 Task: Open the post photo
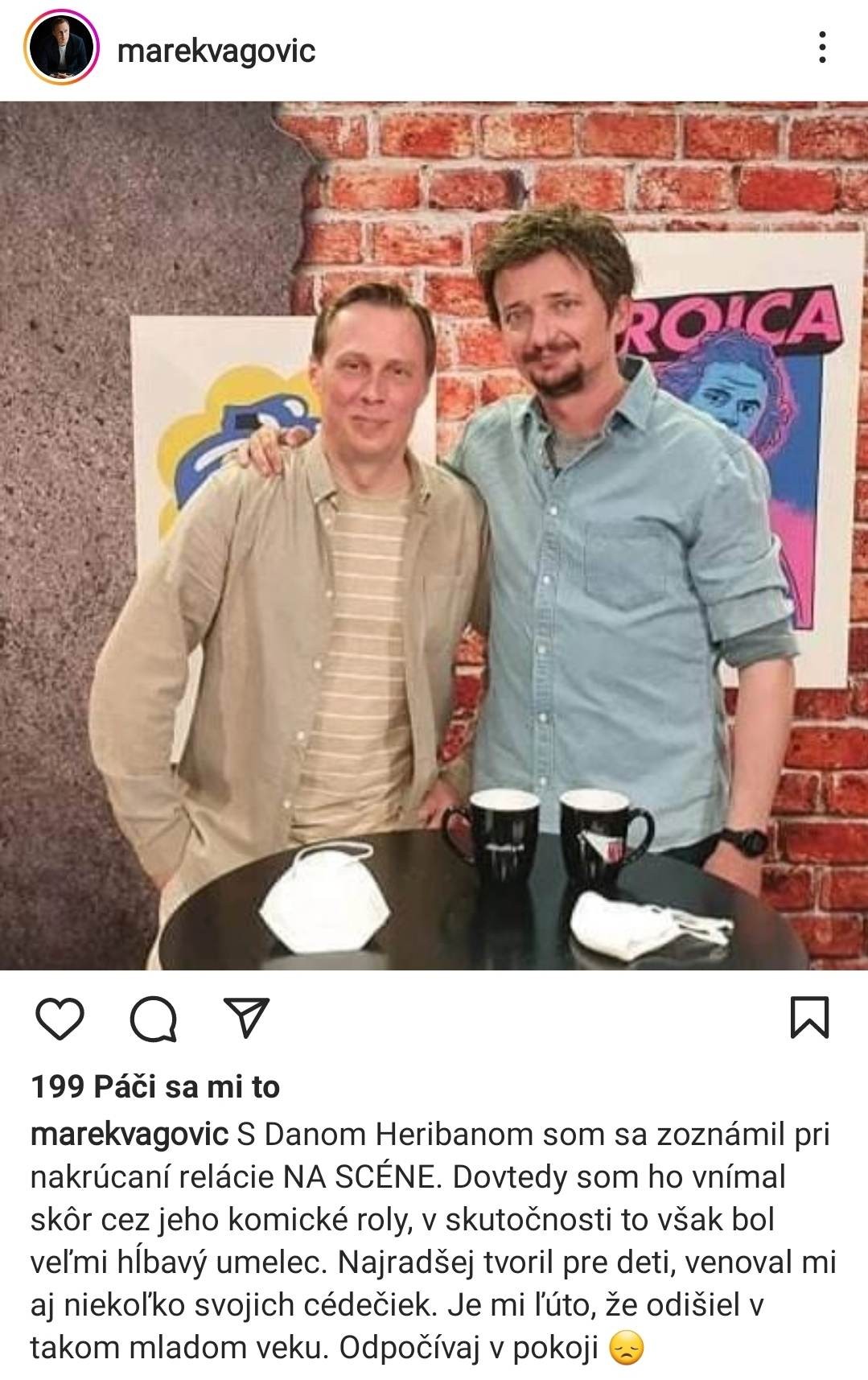click(434, 535)
